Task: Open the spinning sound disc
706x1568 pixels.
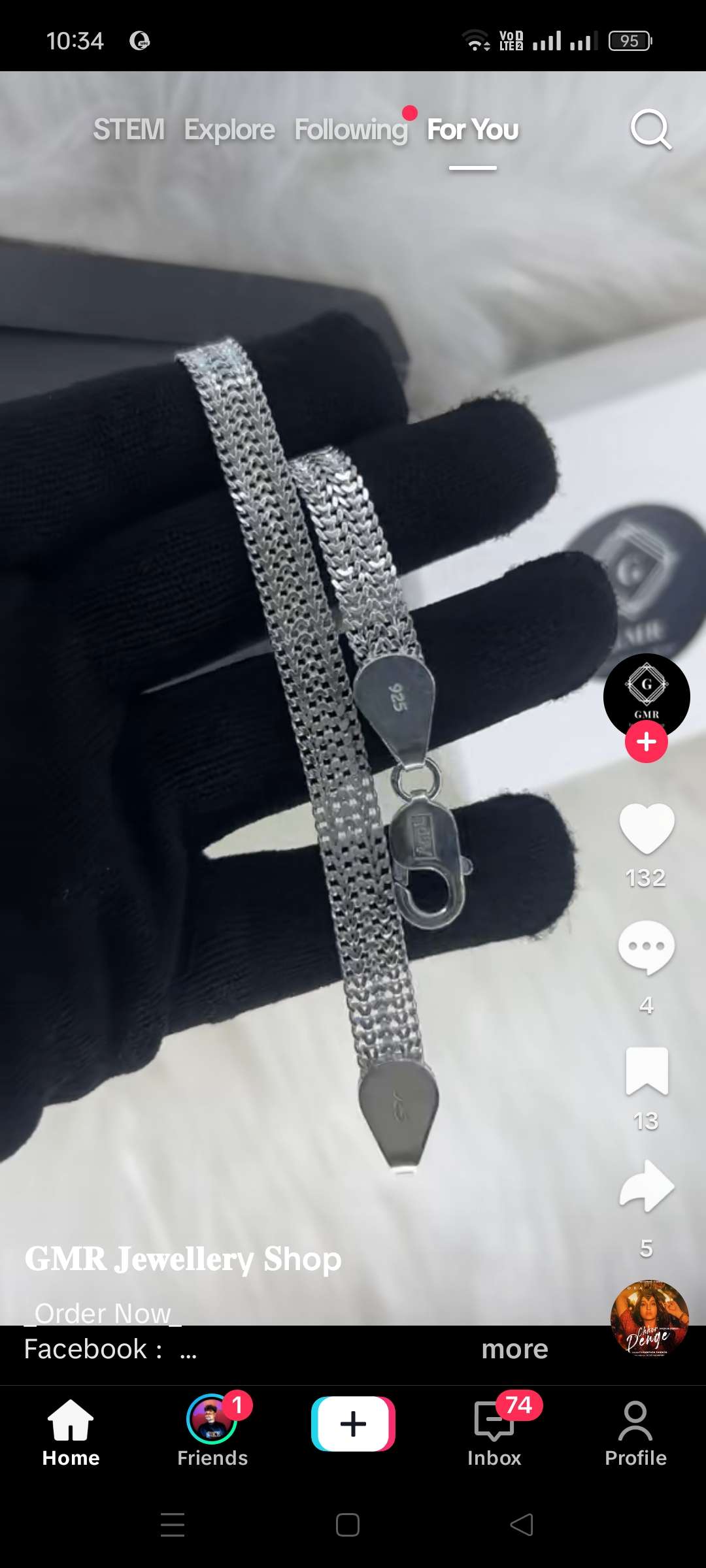Action: click(x=648, y=1320)
